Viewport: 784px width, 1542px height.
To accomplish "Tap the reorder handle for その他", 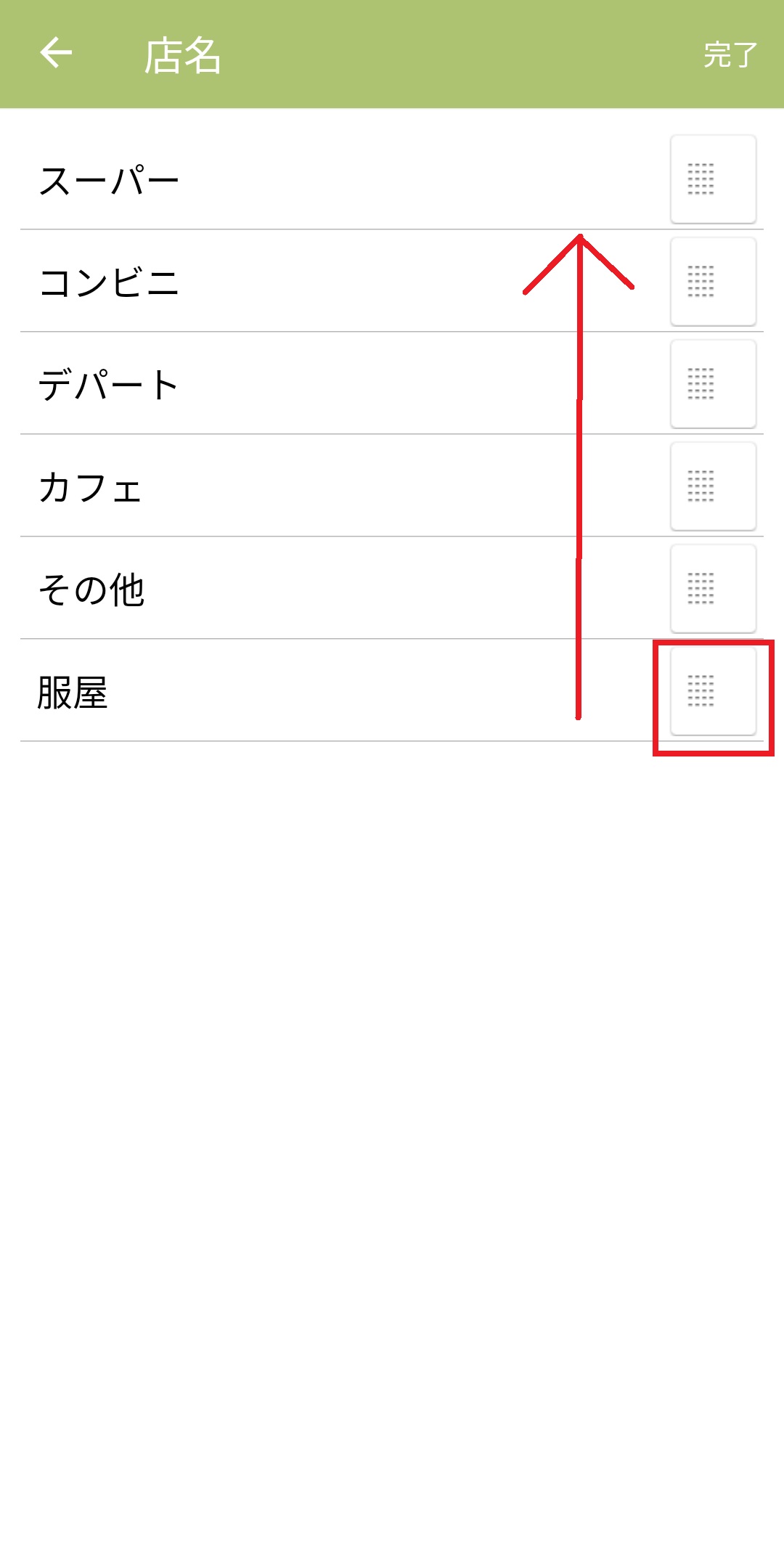I will 713,589.
